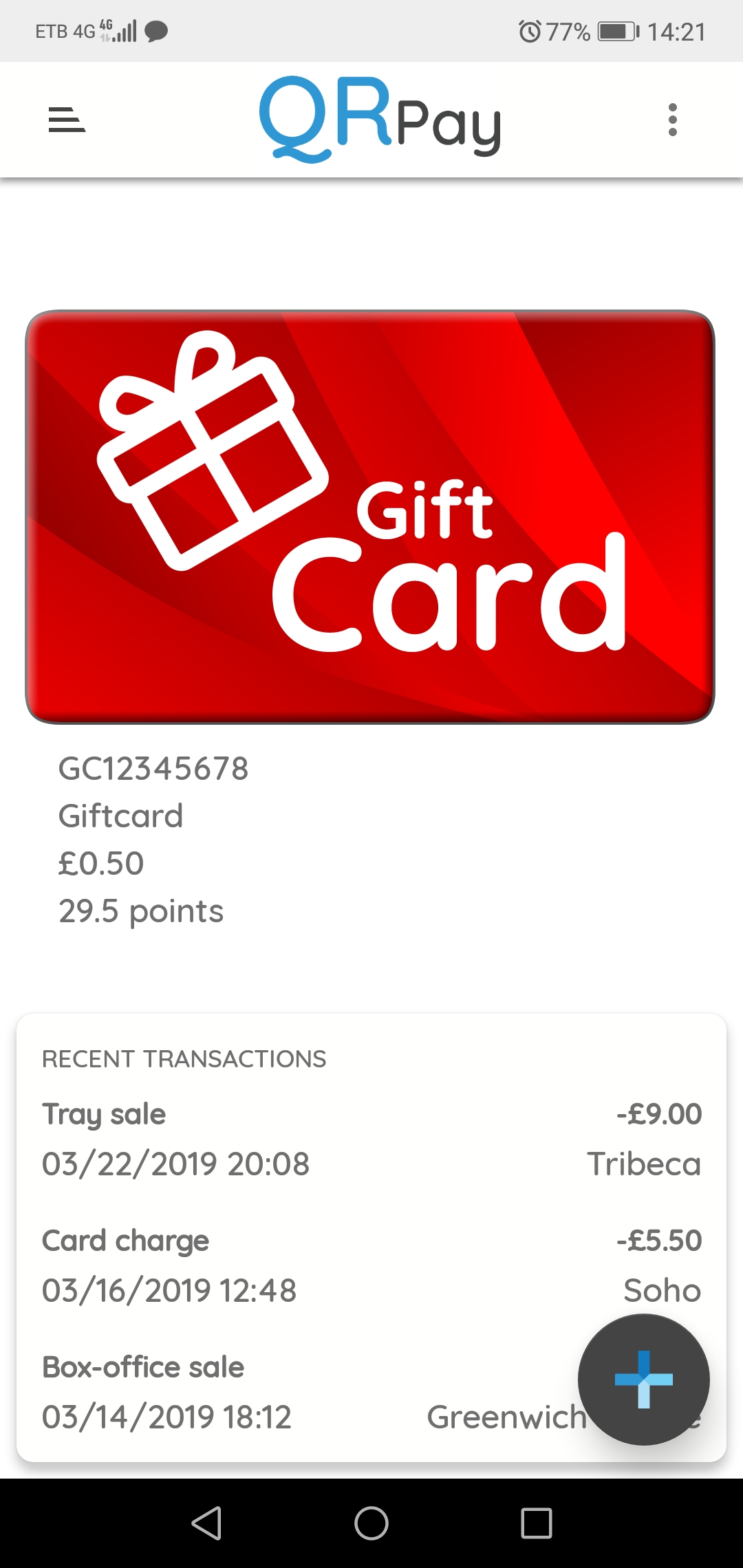743x1568 pixels.
Task: Tap the blue plus floating button
Action: point(643,1379)
